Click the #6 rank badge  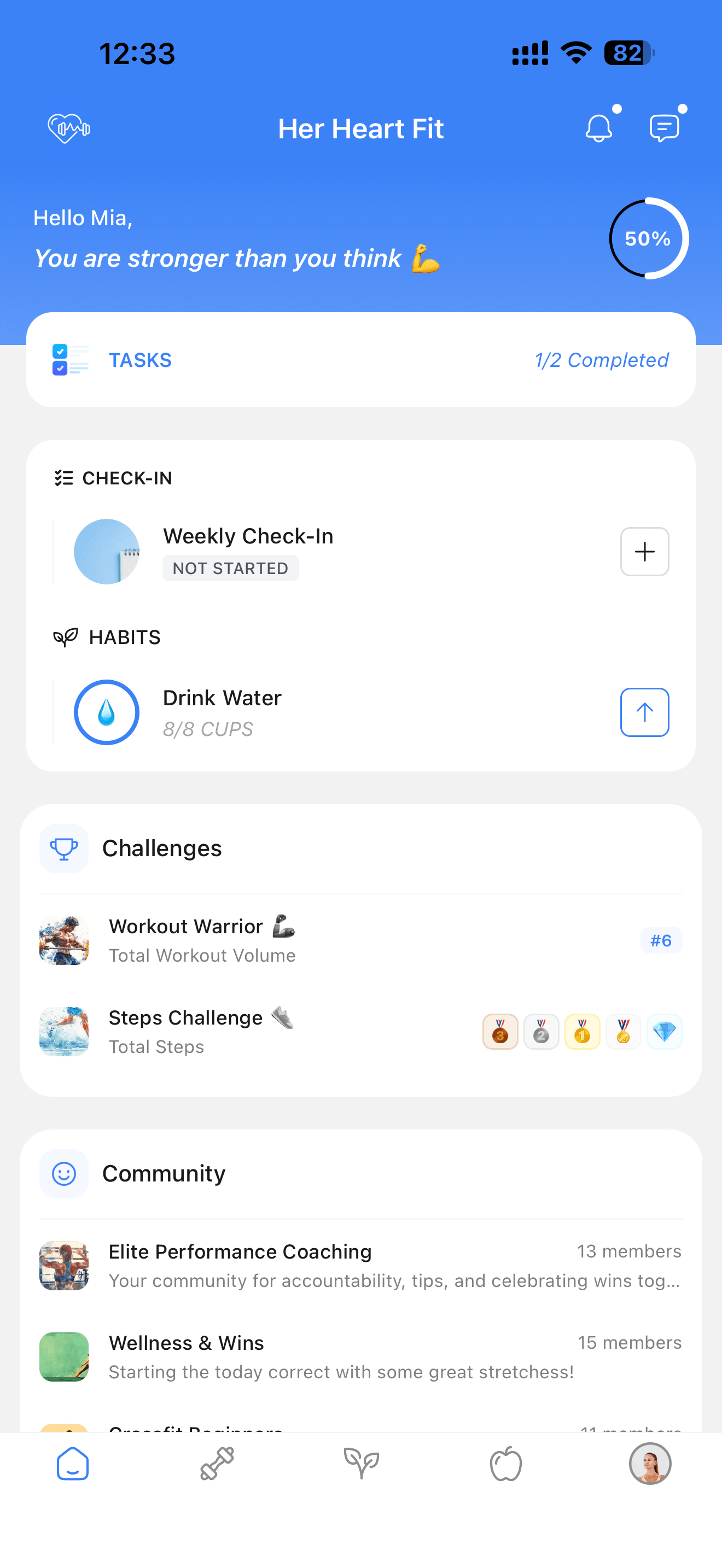click(661, 940)
